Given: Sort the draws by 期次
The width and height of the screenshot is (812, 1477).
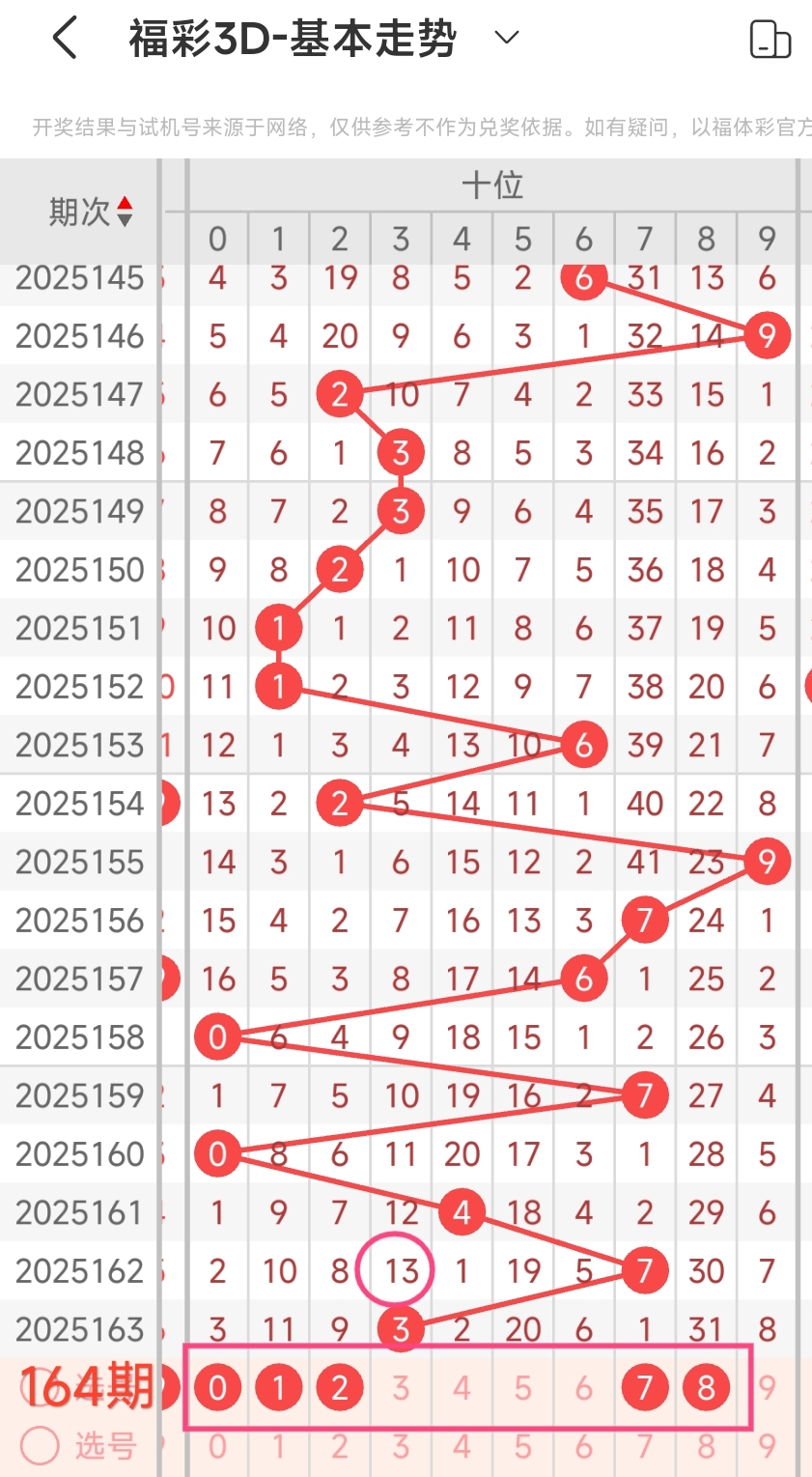Looking at the screenshot, I should coord(124,211).
